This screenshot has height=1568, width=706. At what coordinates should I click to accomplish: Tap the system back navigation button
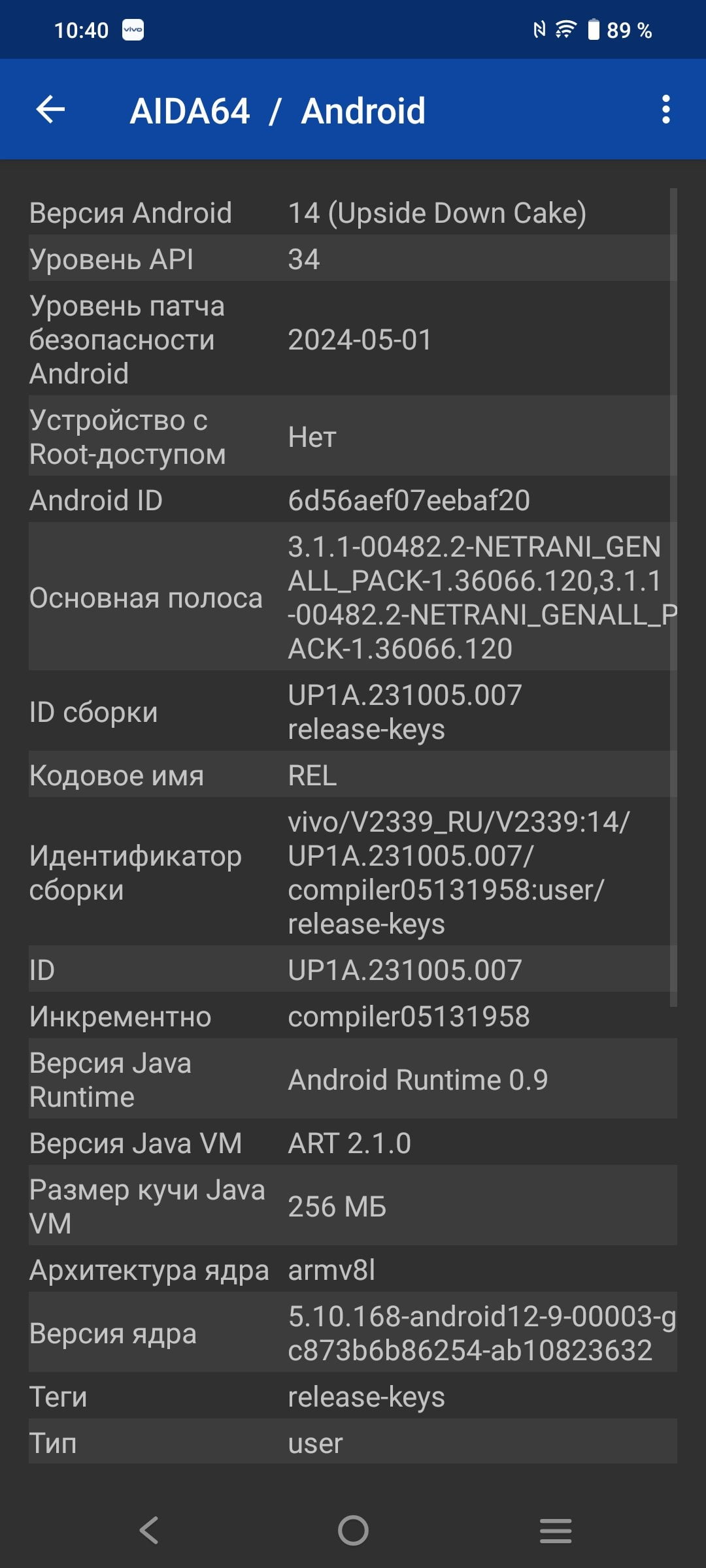pos(150,1530)
